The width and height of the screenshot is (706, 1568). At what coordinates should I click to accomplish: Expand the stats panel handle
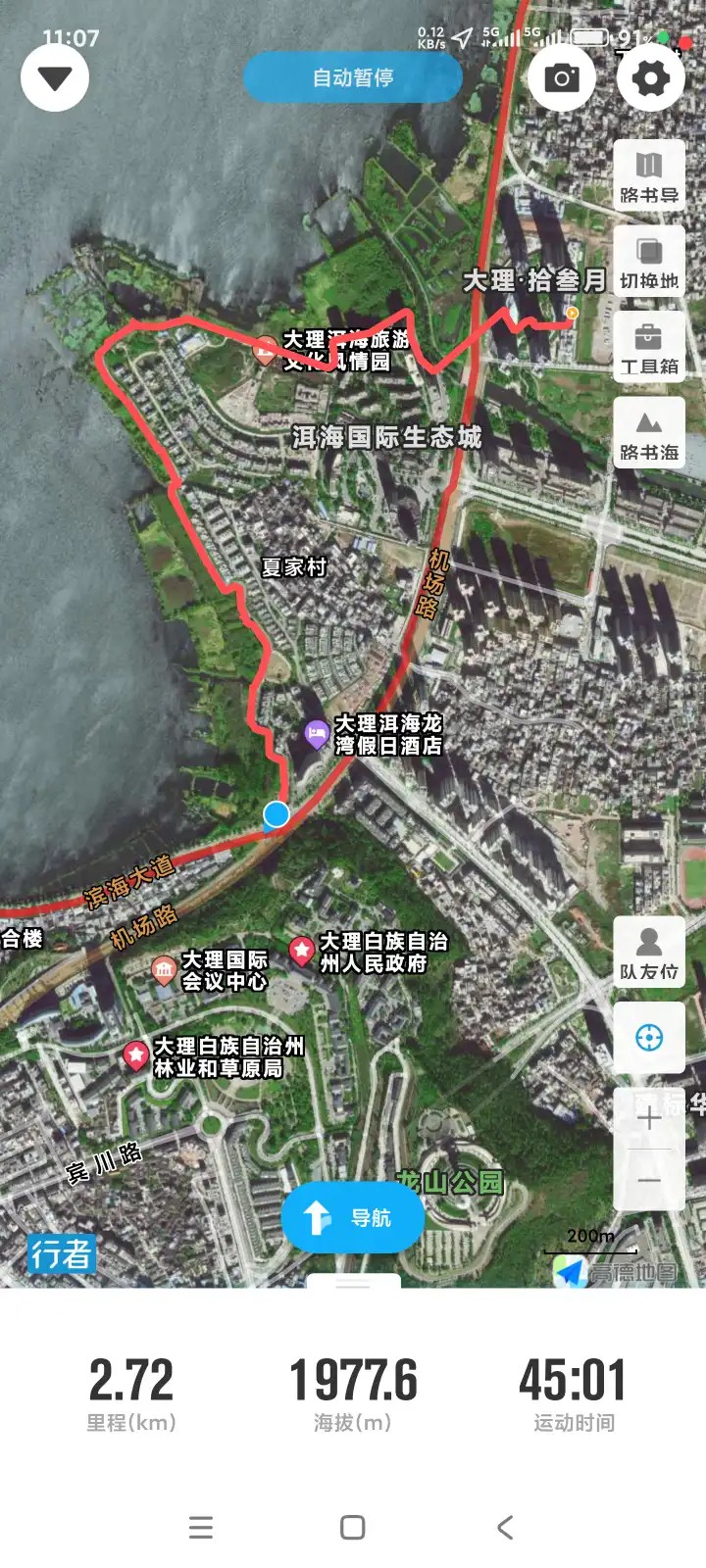(x=353, y=1282)
